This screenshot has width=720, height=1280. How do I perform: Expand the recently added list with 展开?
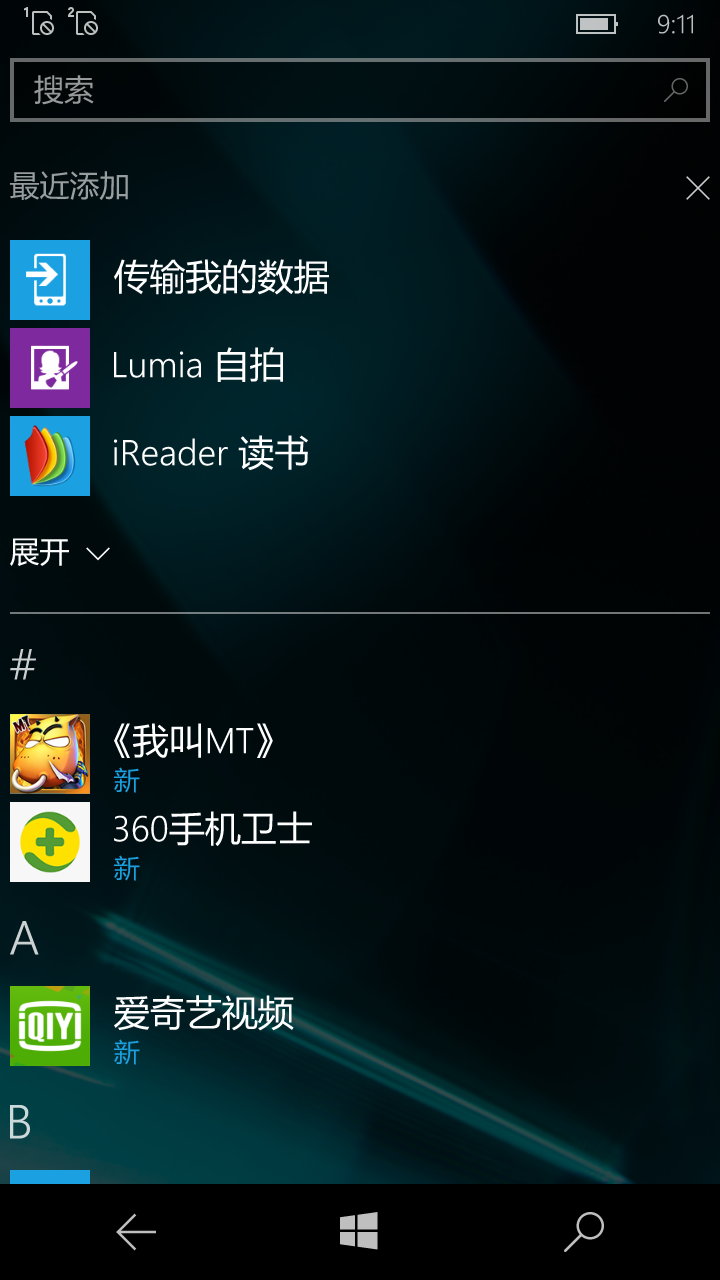coord(60,553)
